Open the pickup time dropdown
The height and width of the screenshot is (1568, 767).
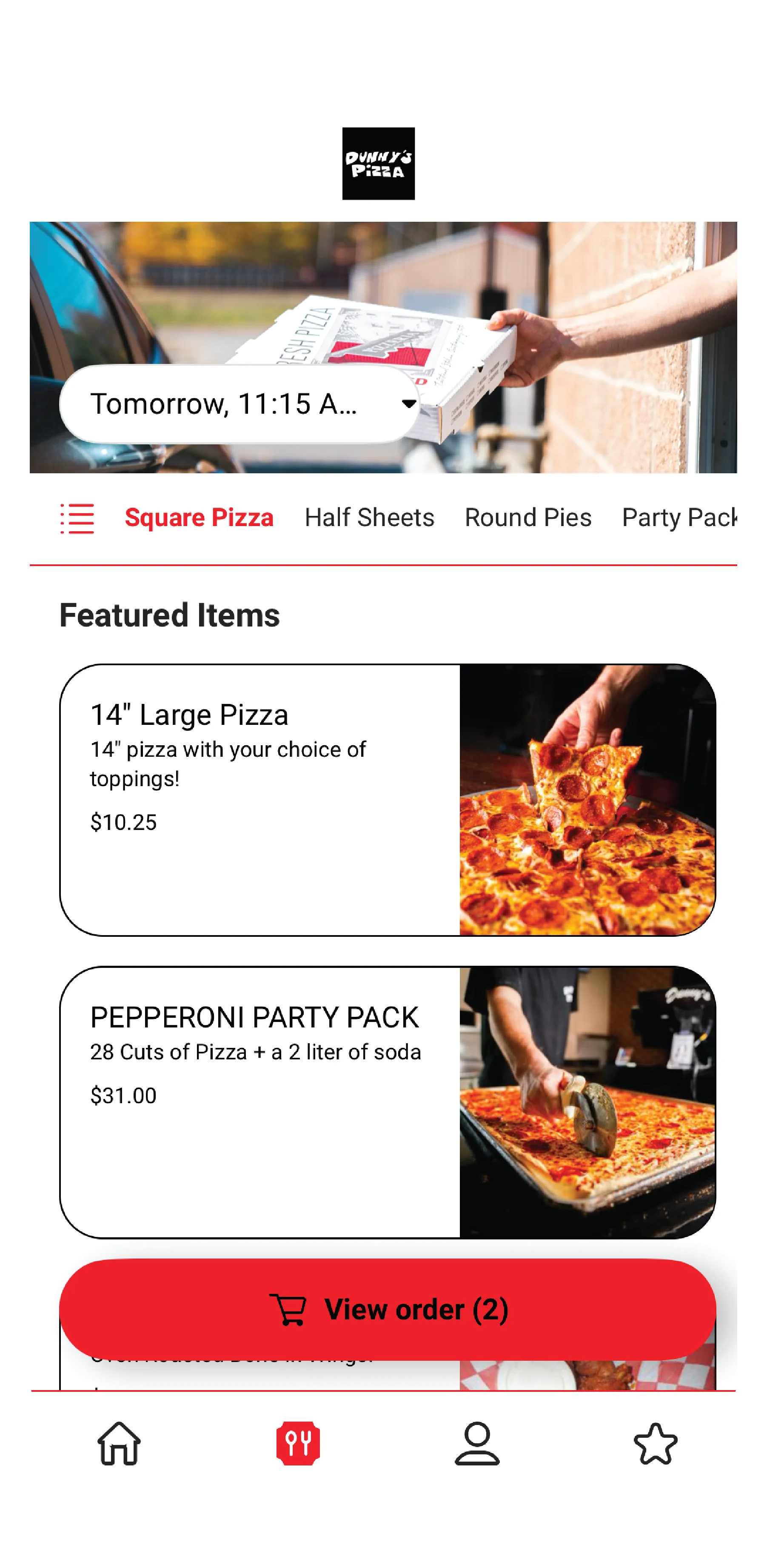coord(239,403)
